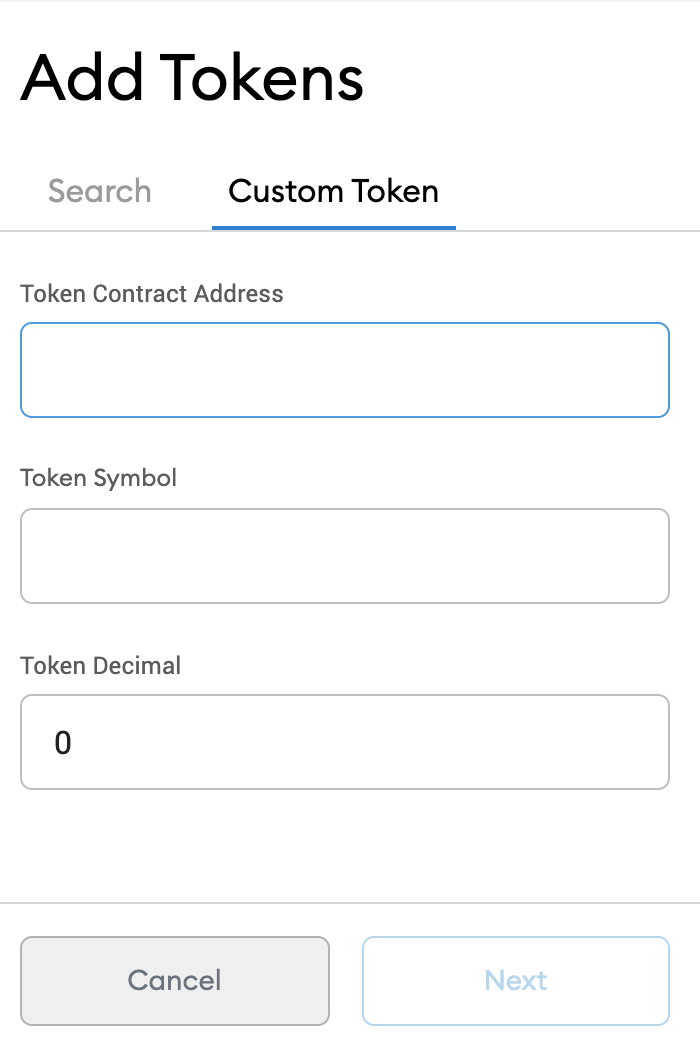Cancel adding tokens
Viewport: 700px width, 1044px height.
pyautogui.click(x=175, y=980)
